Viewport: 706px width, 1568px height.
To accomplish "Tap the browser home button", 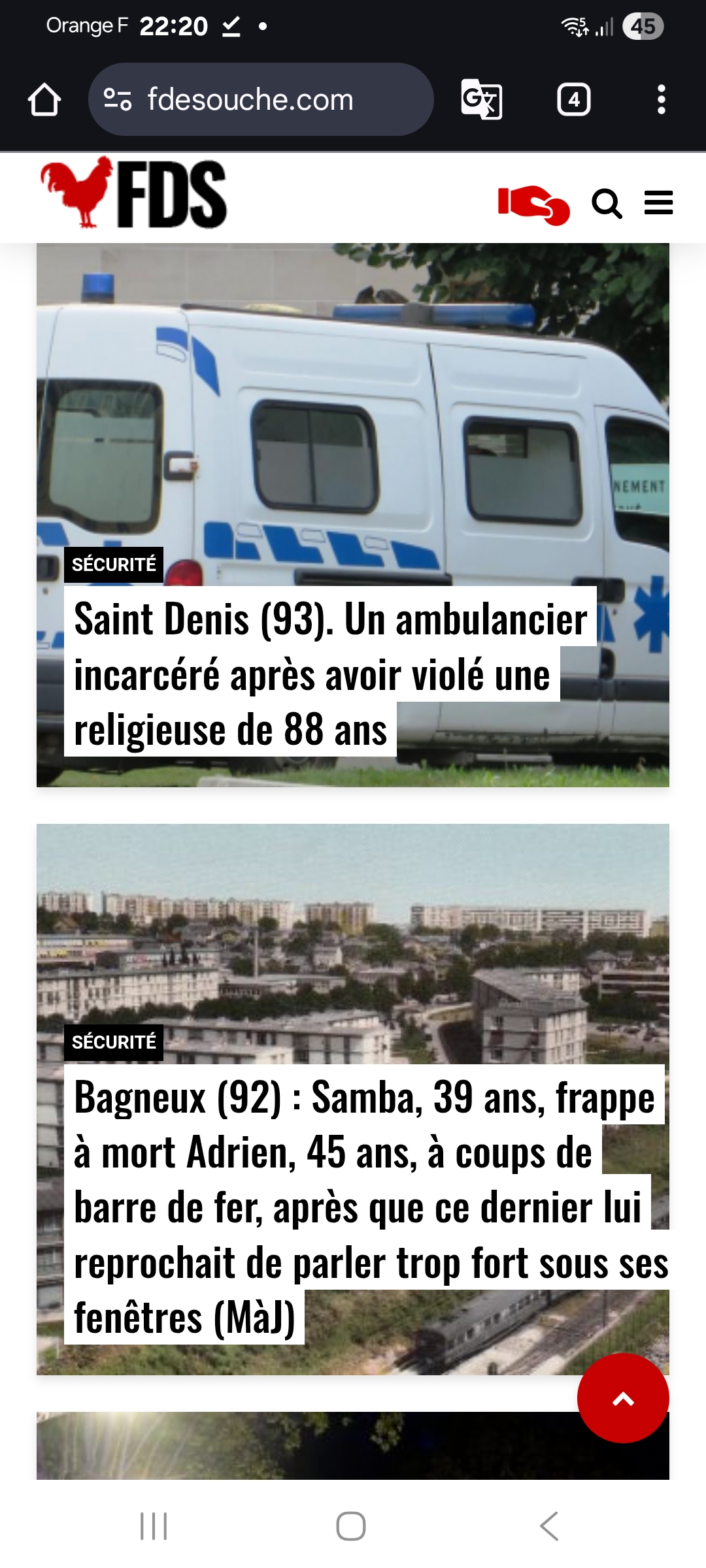I will pyautogui.click(x=44, y=100).
